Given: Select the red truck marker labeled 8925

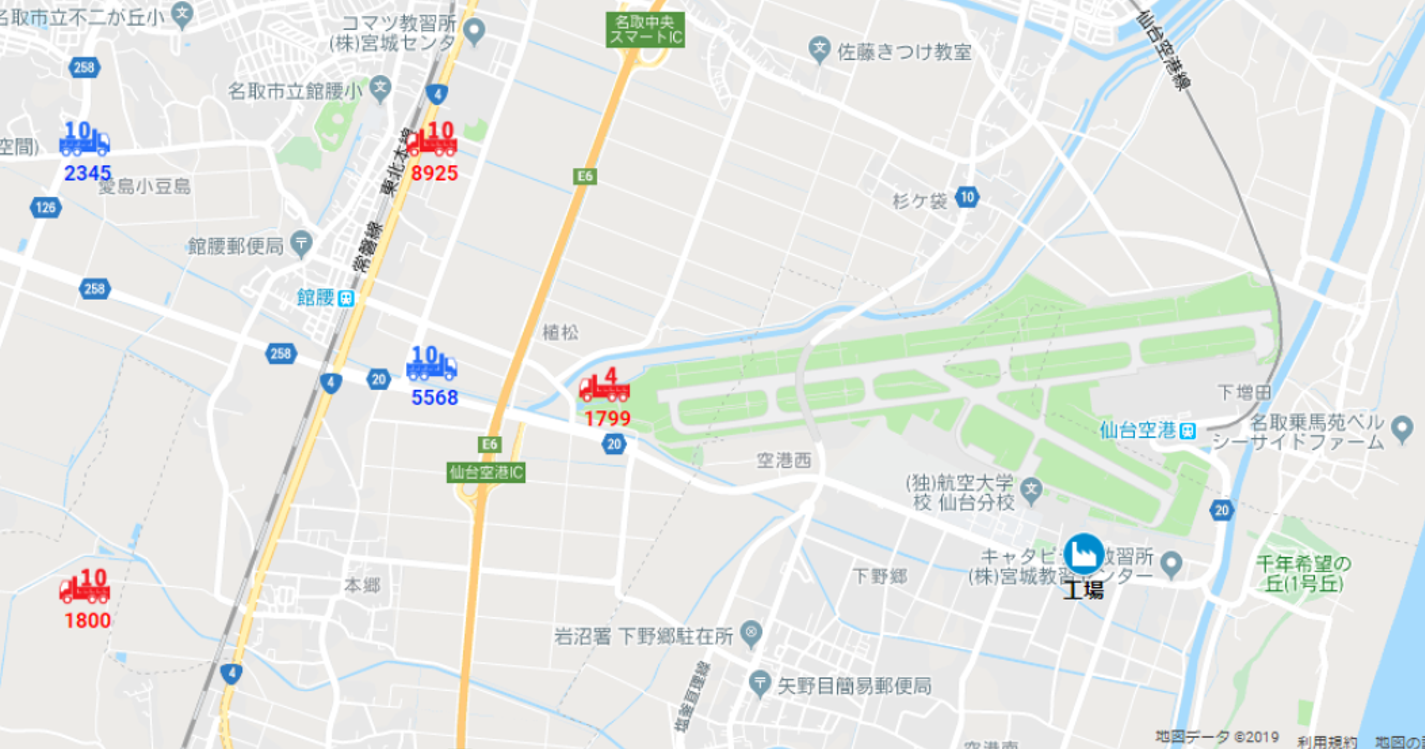Looking at the screenshot, I should point(432,143).
